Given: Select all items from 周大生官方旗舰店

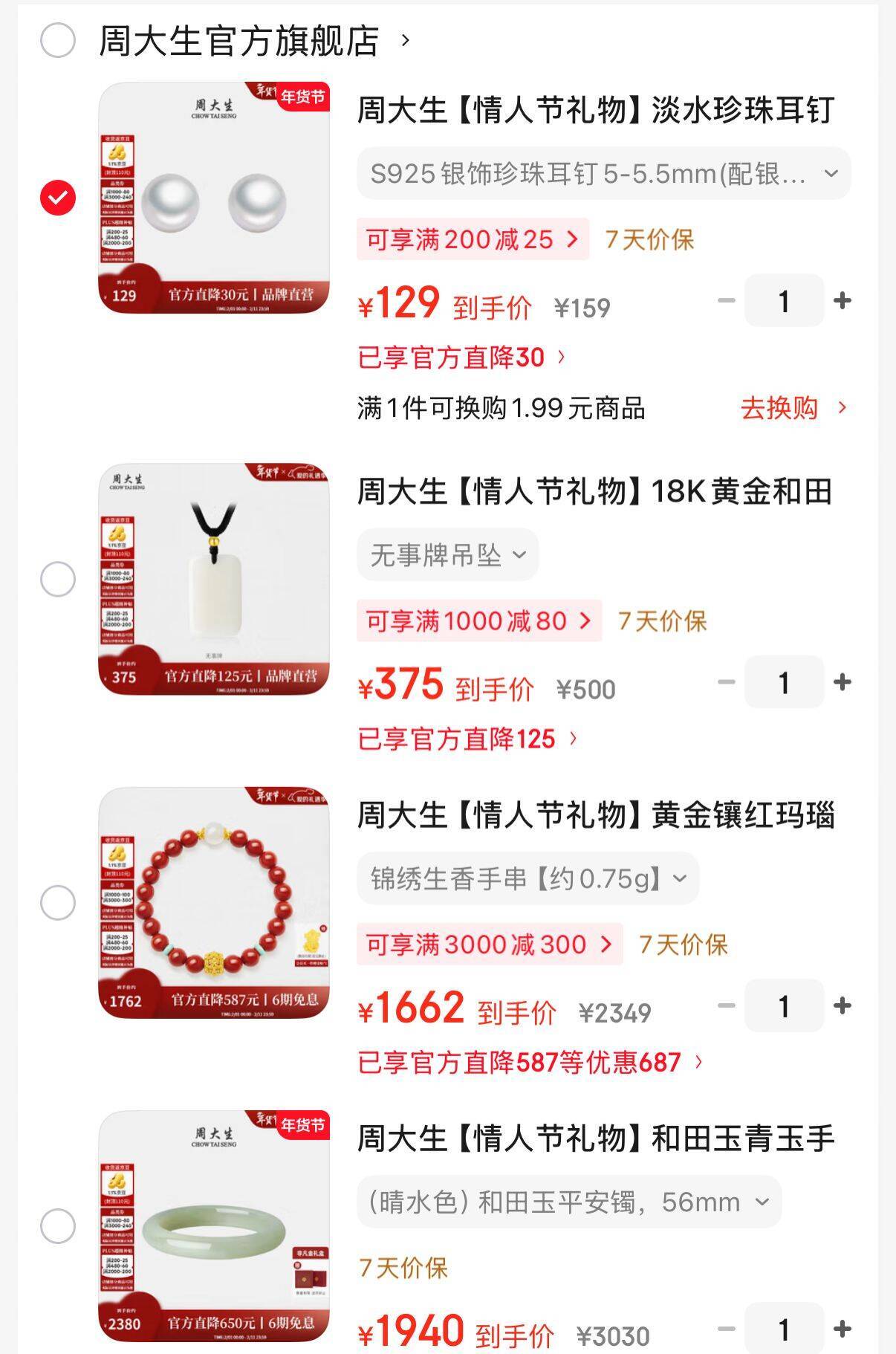Looking at the screenshot, I should (x=58, y=40).
